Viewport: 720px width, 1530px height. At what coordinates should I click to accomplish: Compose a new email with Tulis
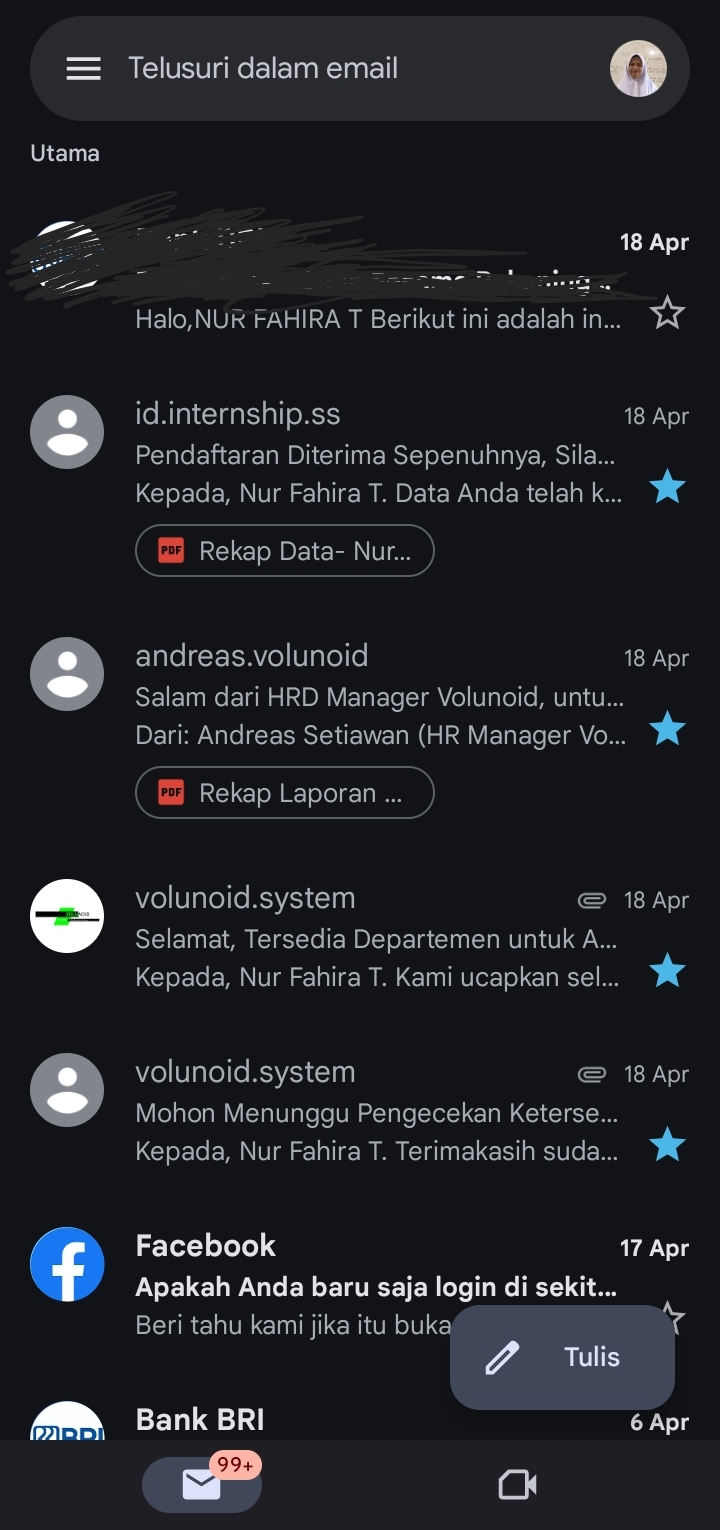coord(562,1357)
